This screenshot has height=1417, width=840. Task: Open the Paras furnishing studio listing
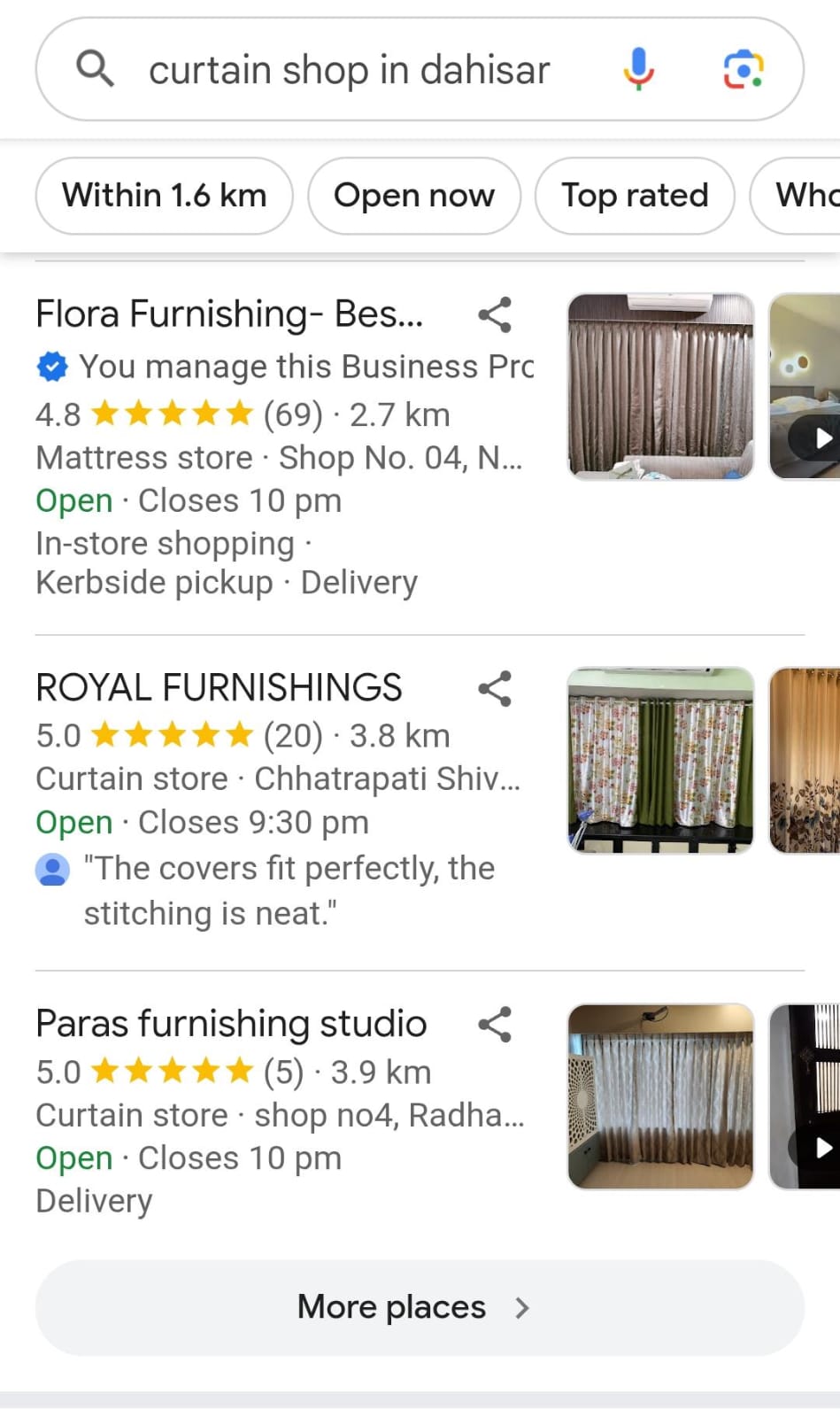click(x=231, y=1024)
